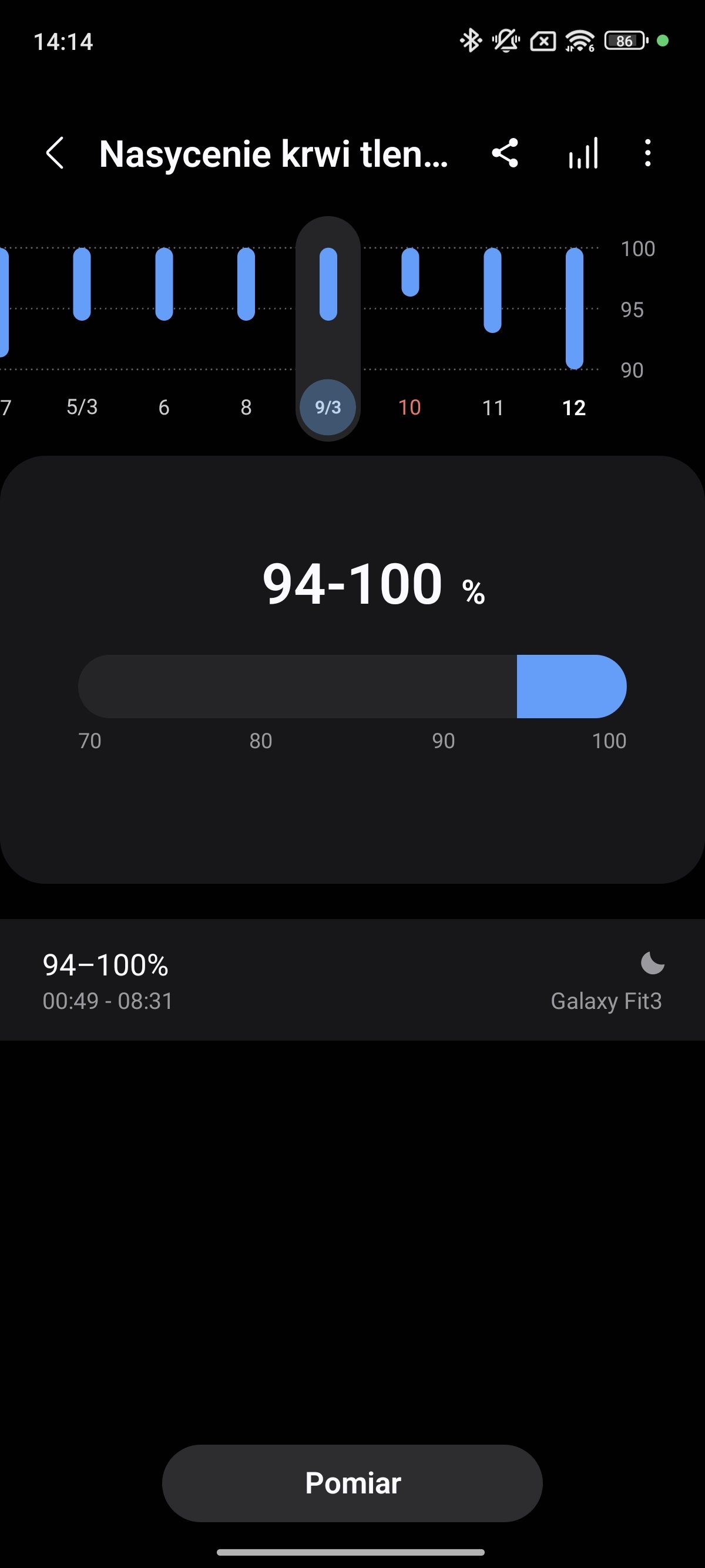
Task: Open the trends chart icon
Action: pos(583,153)
